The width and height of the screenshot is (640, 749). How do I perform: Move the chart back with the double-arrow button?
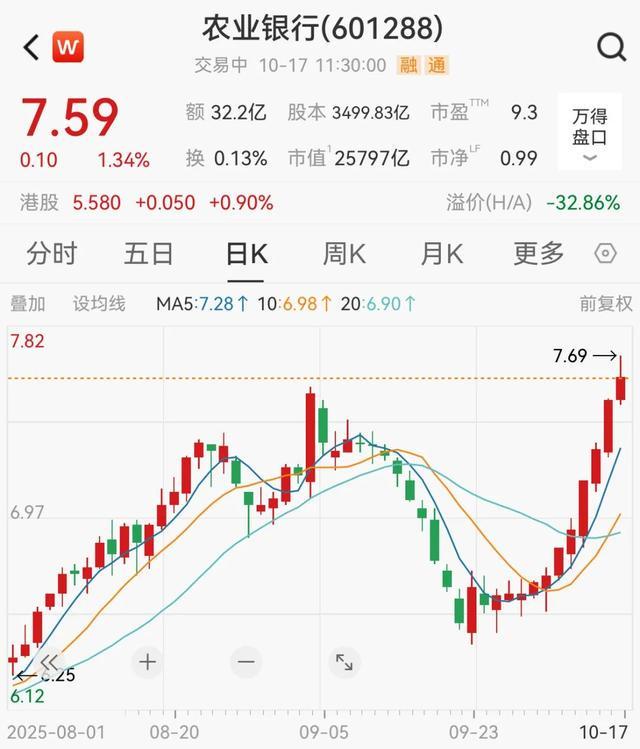(49, 662)
